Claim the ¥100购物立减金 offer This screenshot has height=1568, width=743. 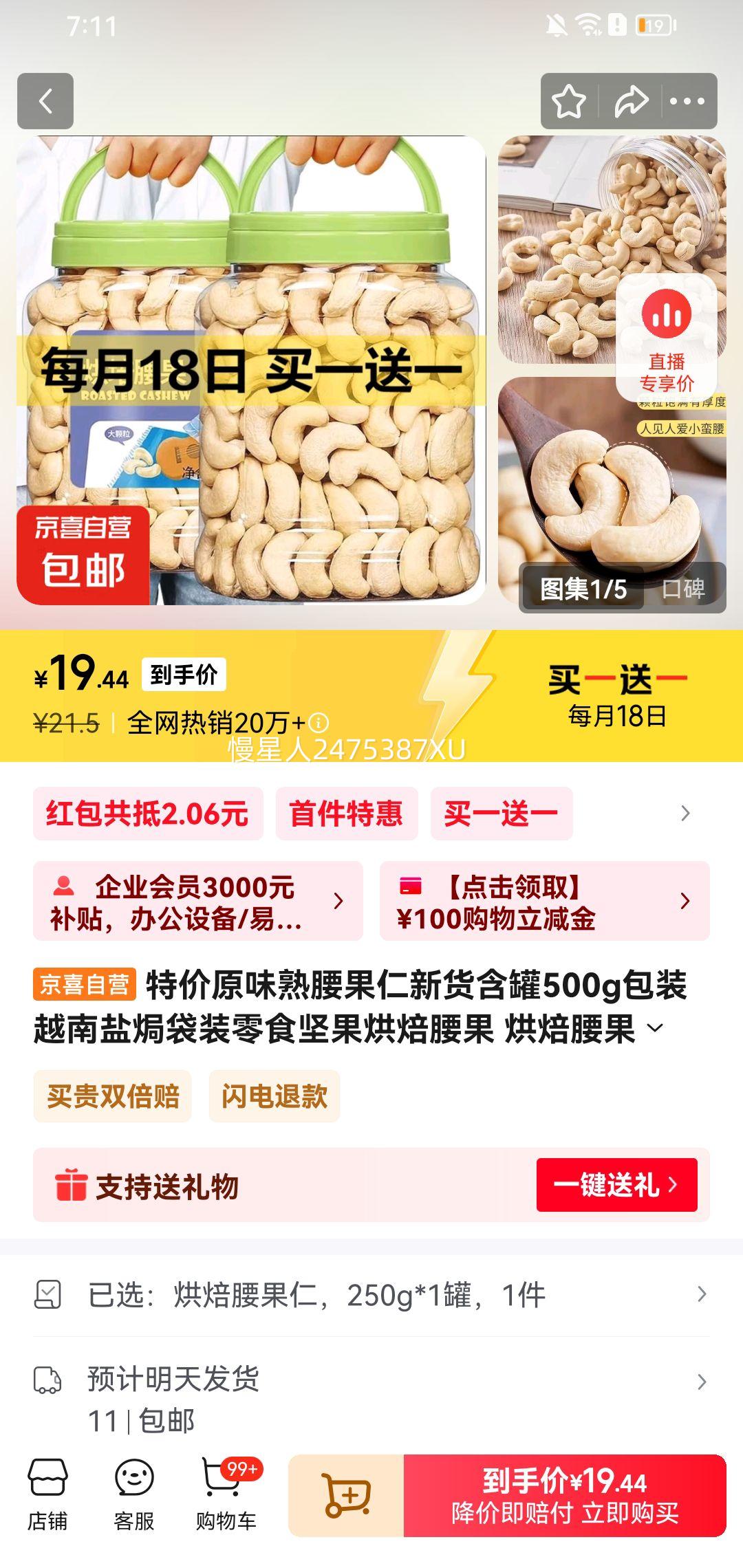click(x=544, y=901)
